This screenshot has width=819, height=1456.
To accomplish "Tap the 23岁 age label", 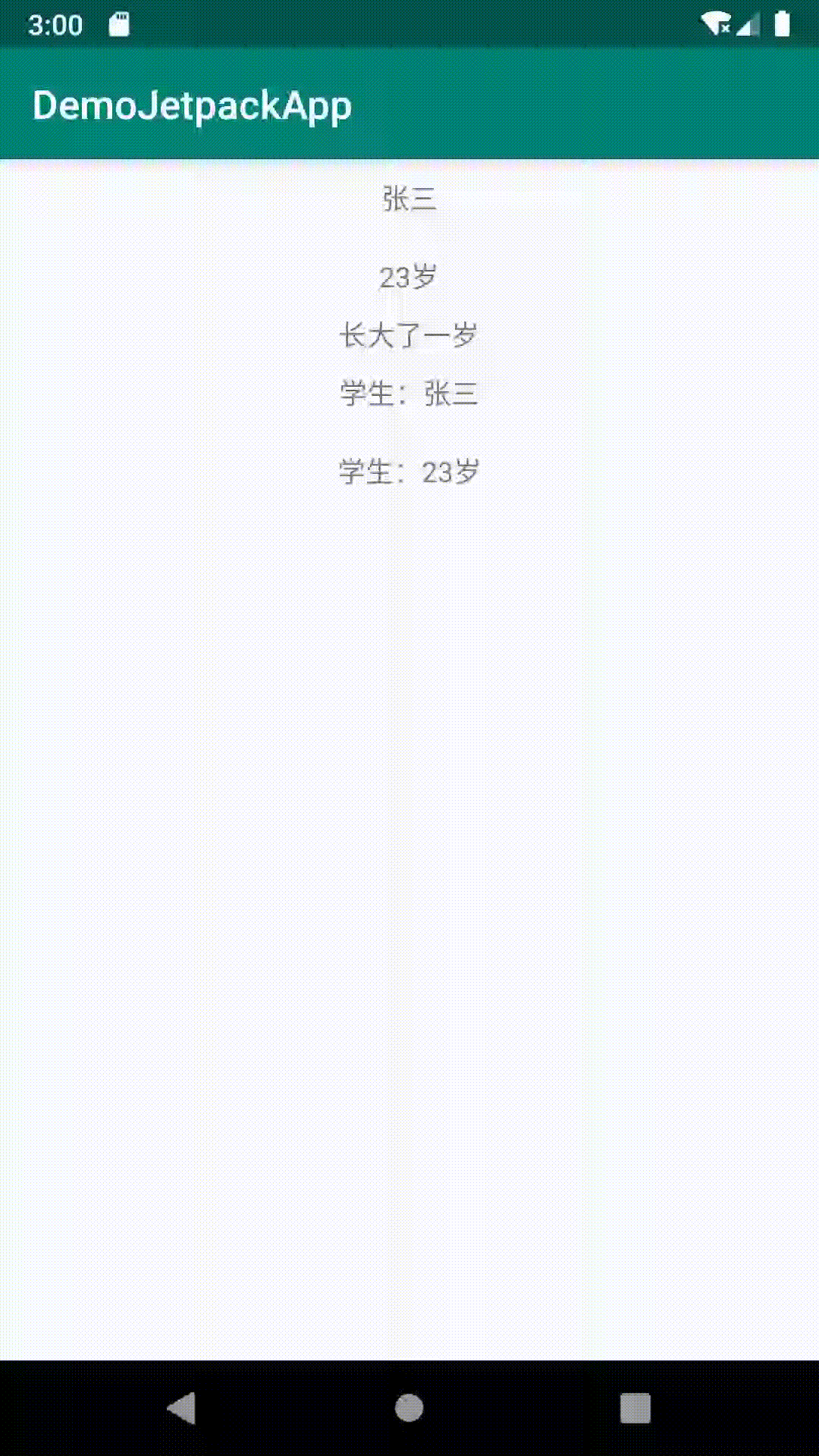I will coord(409,276).
